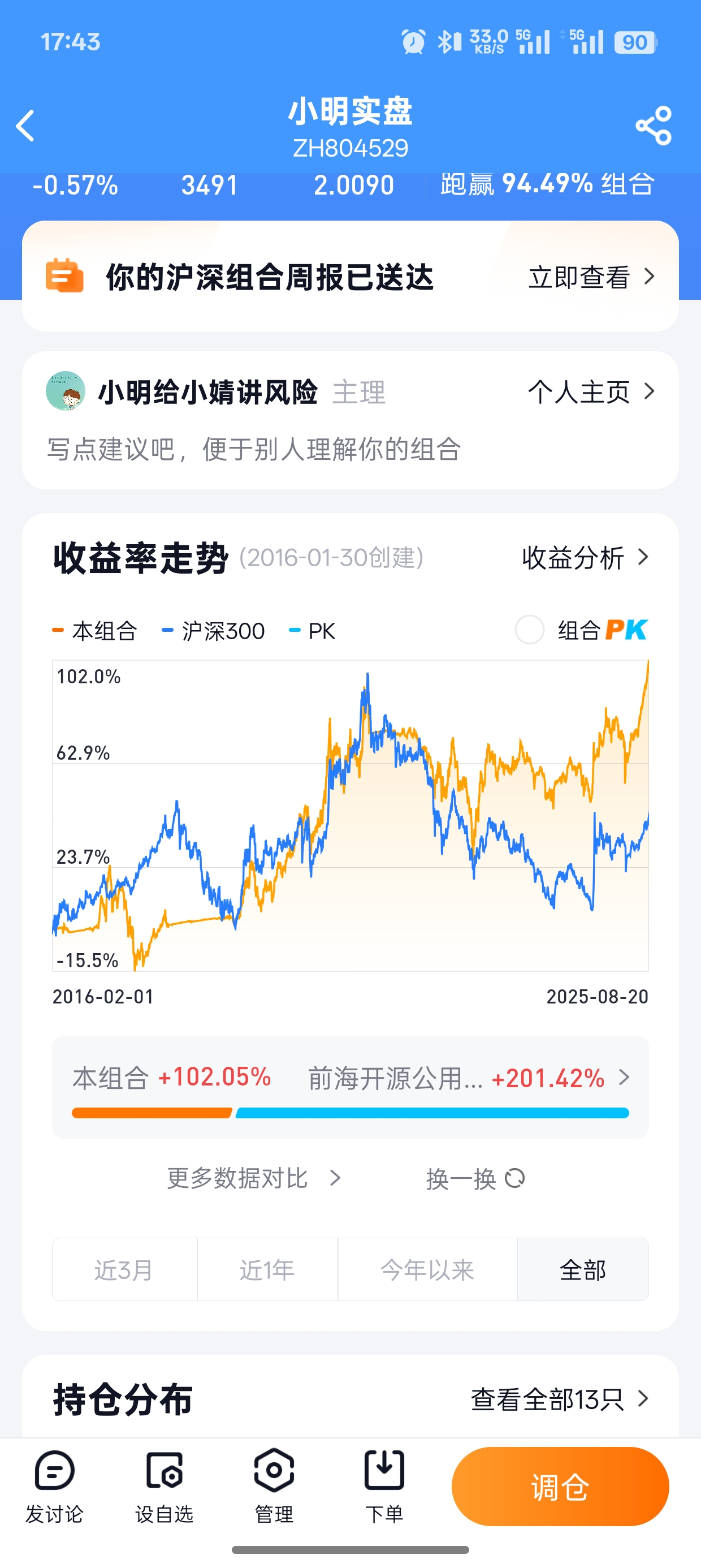Screen dimensions: 701x1568
Task: View all holdings via 查看全部13只
Action: [559, 1399]
